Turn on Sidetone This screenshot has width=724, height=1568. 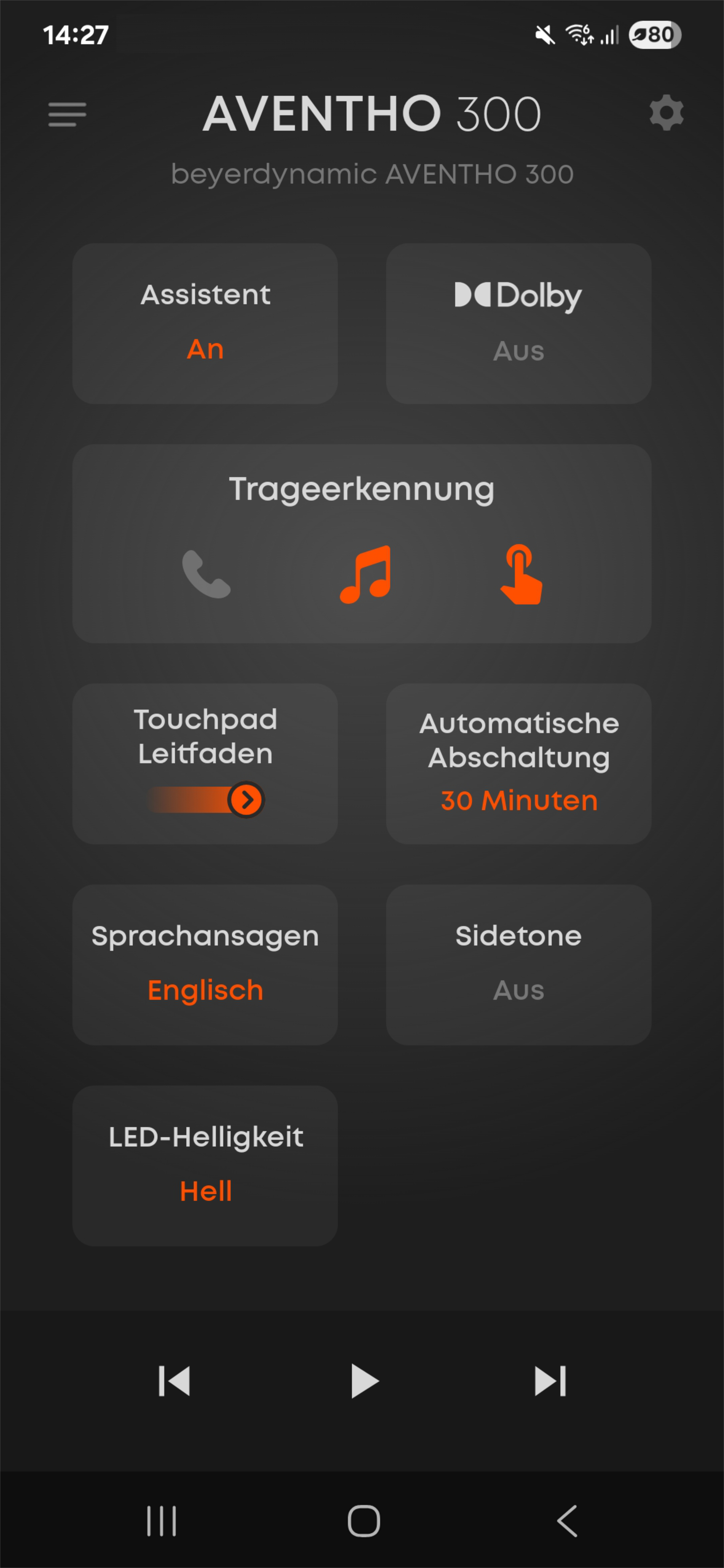(x=518, y=965)
